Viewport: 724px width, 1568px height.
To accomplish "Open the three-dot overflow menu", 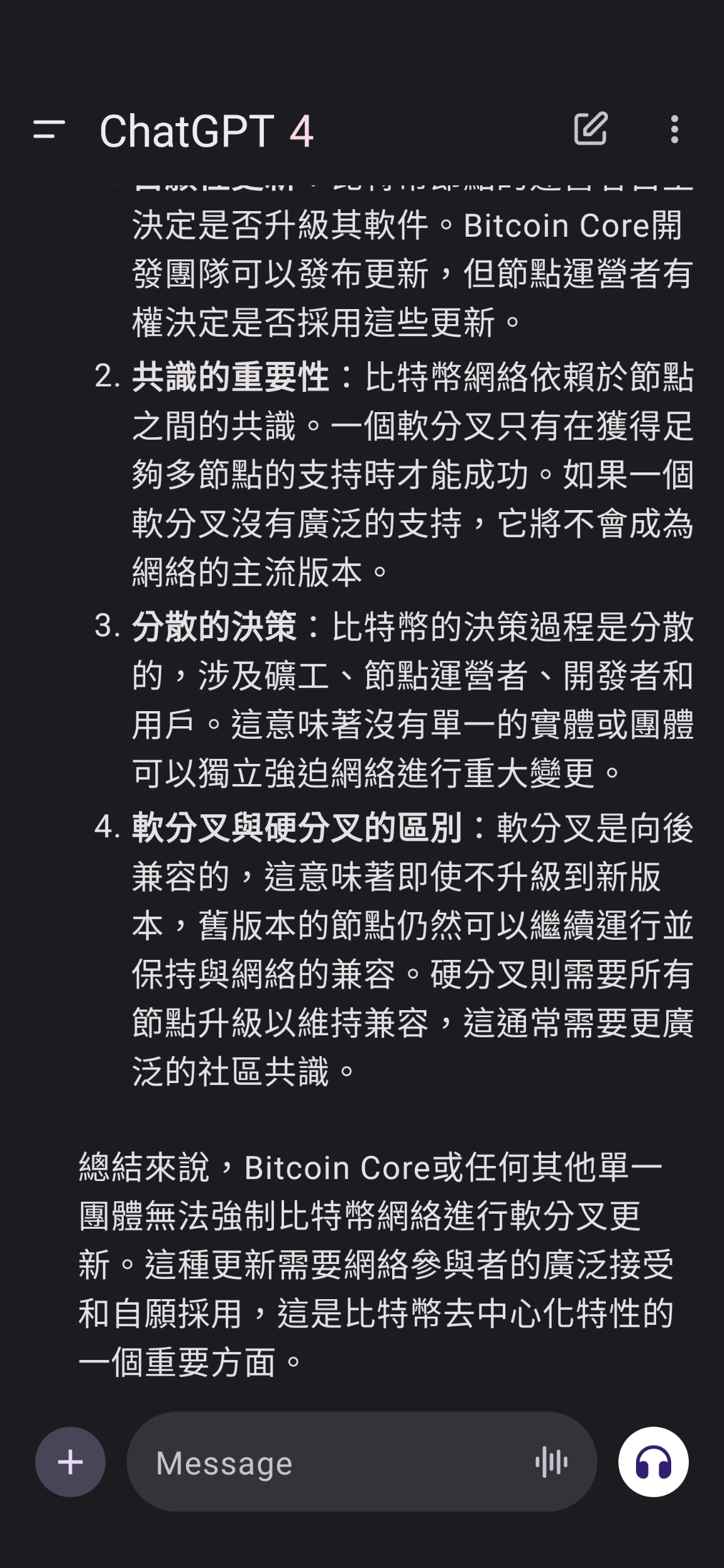I will [674, 129].
